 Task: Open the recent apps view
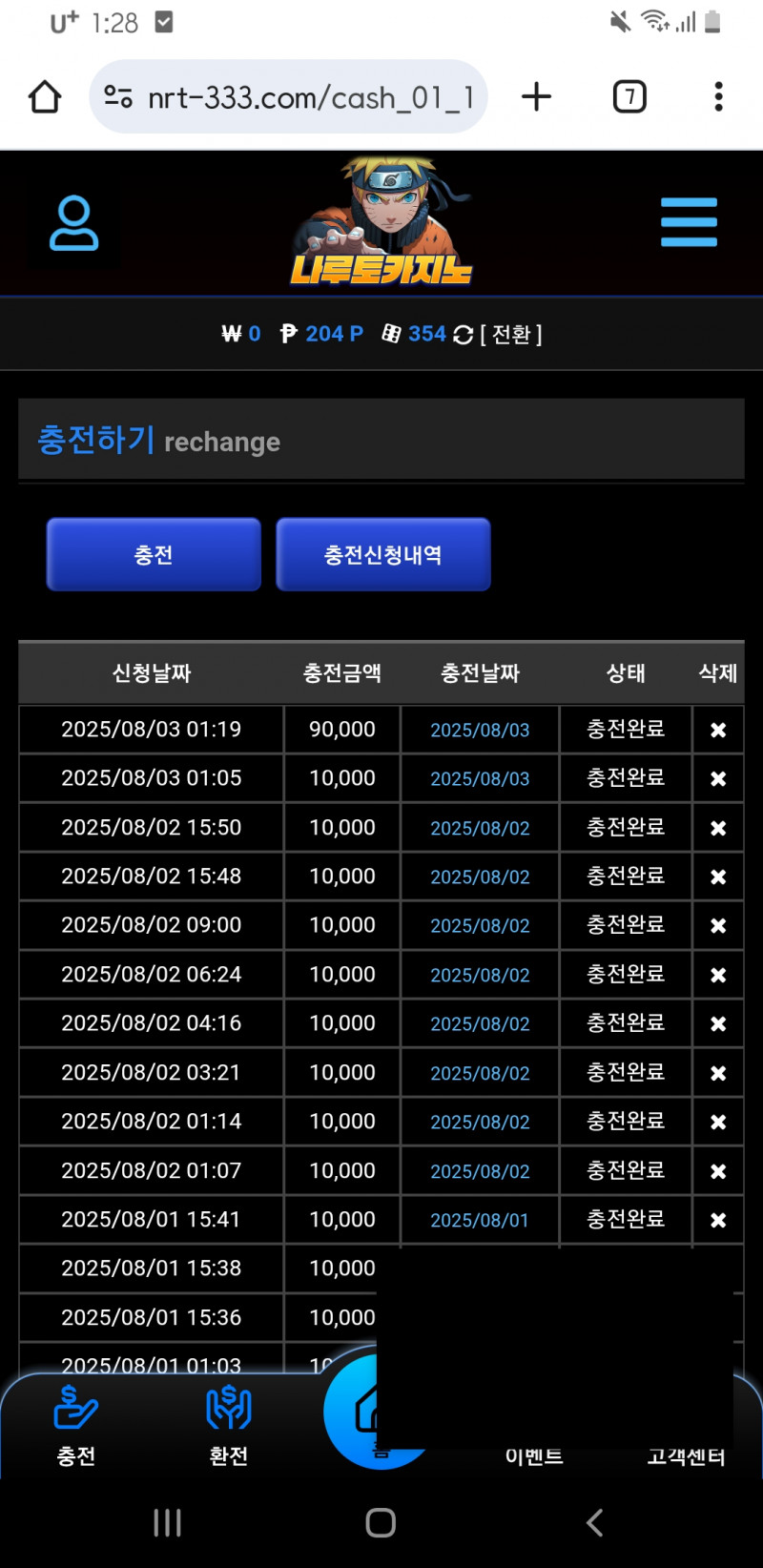[x=168, y=1523]
